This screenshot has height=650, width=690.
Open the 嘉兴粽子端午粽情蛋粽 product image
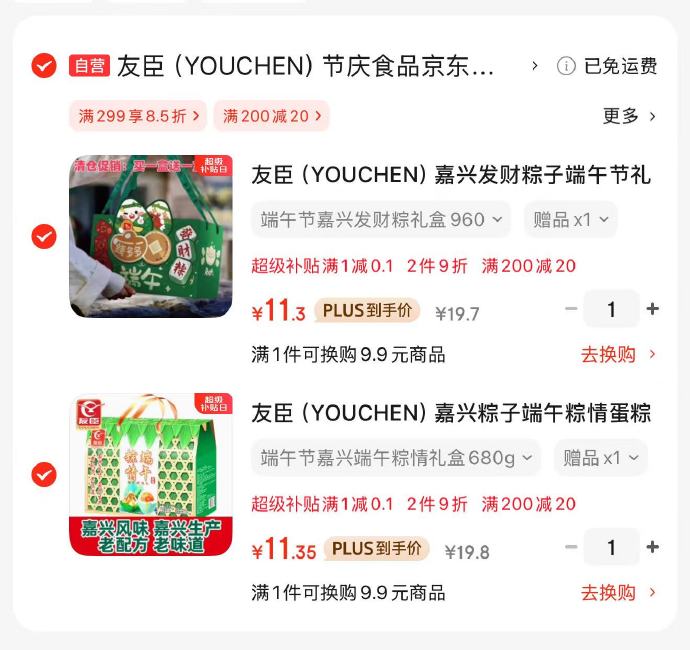click(151, 474)
